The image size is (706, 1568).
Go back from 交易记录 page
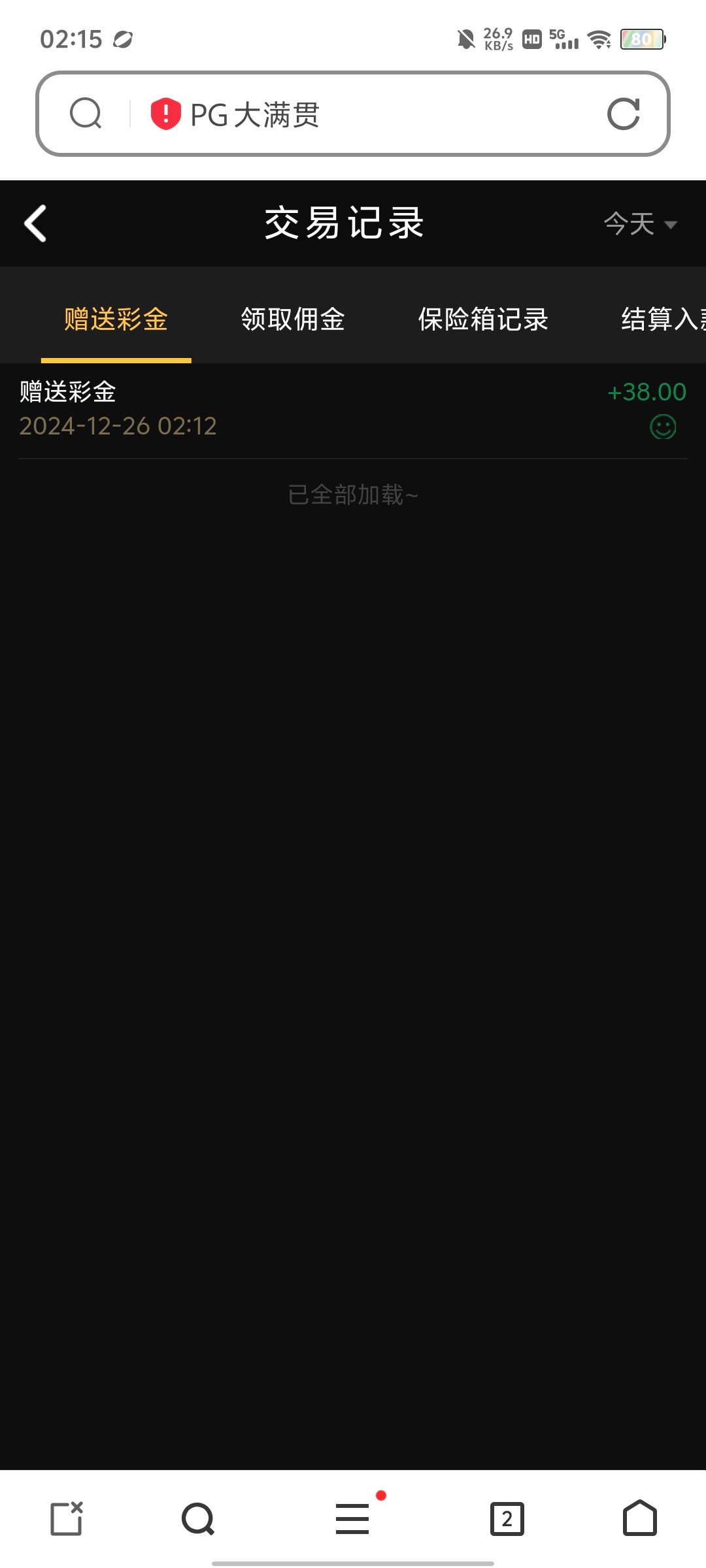tap(35, 223)
